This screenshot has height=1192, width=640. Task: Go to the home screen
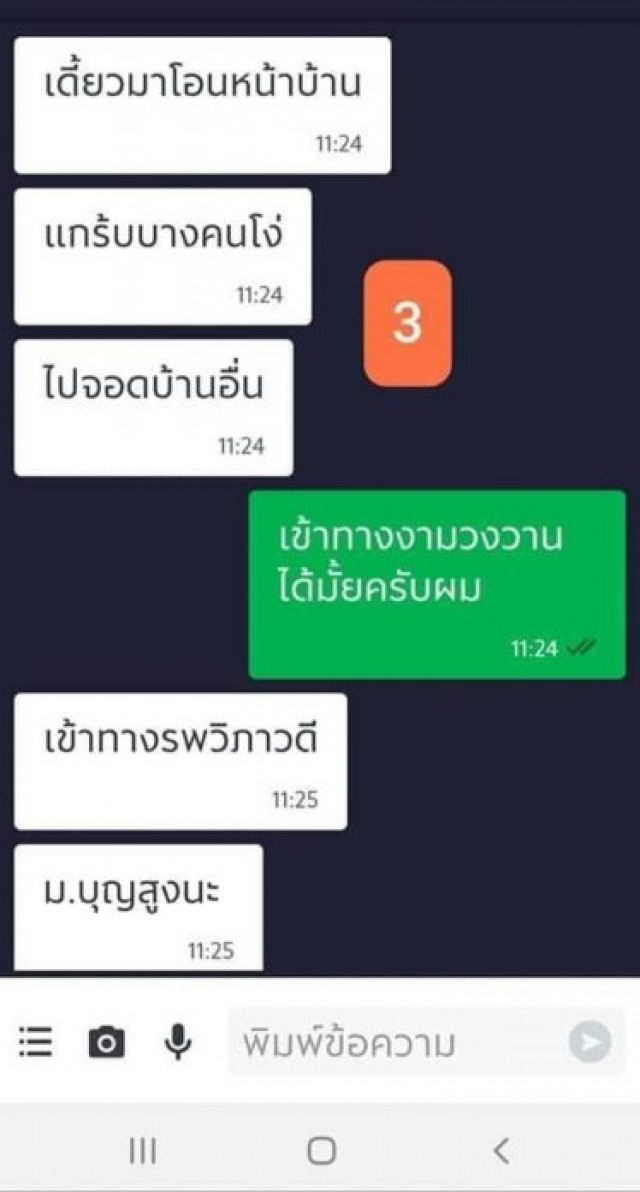(322, 1150)
